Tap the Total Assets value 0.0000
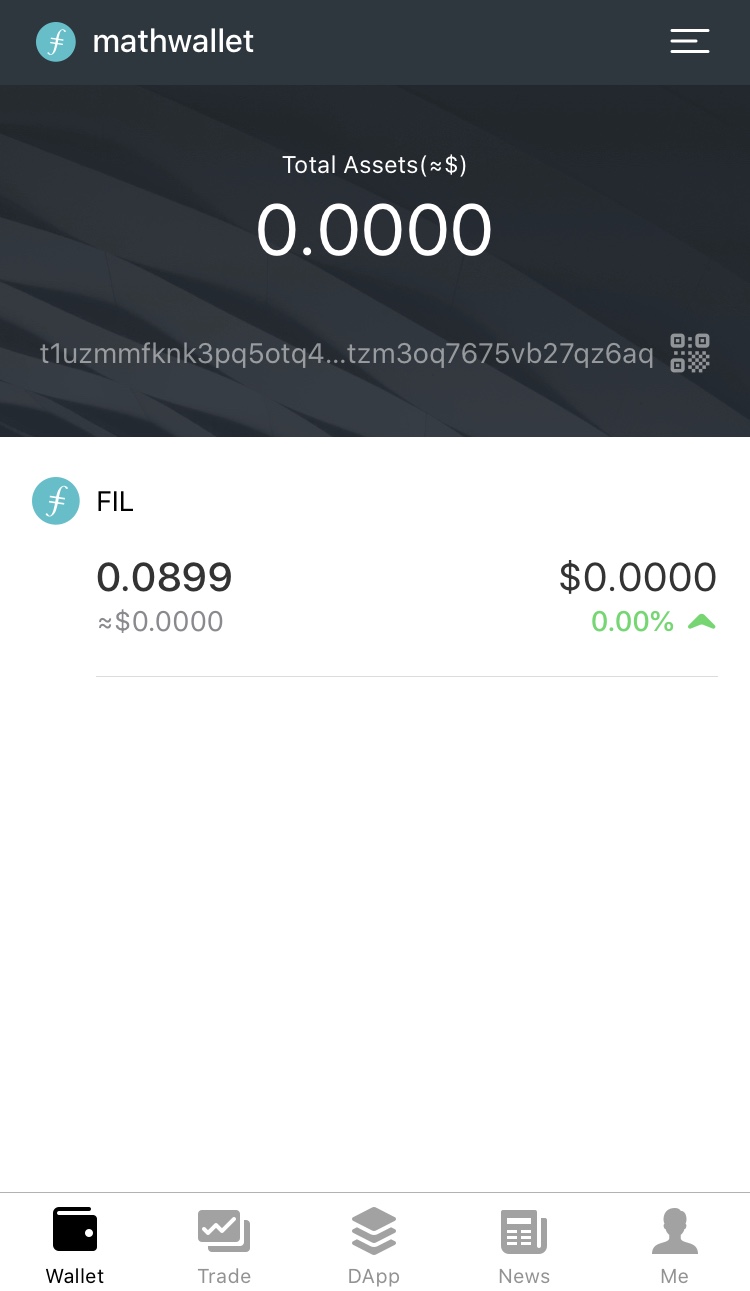The image size is (750, 1291). 375,229
